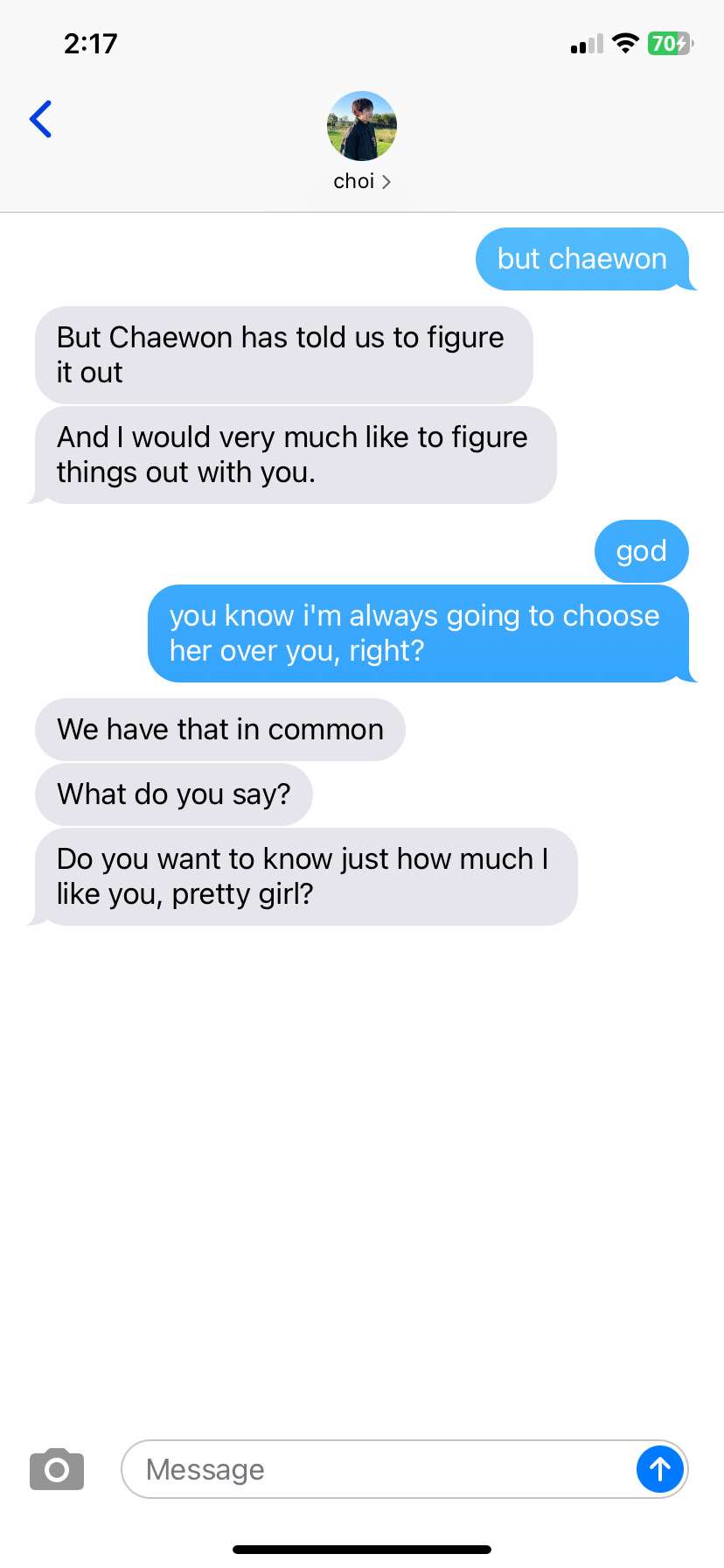Open the camera to attach a photo
Viewport: 724px width, 1568px height.
point(57,1469)
